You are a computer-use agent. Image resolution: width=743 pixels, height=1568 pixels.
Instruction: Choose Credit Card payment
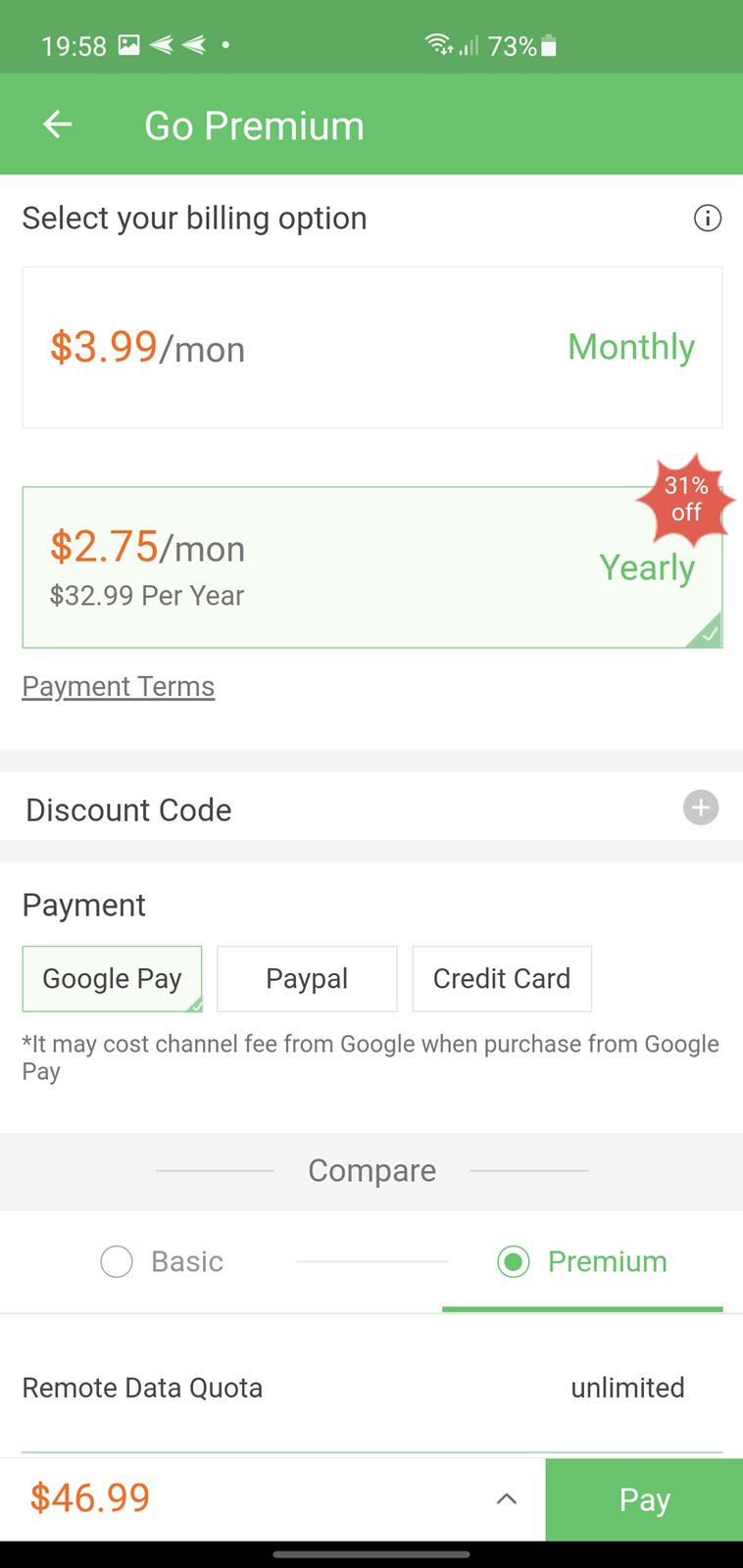point(502,978)
